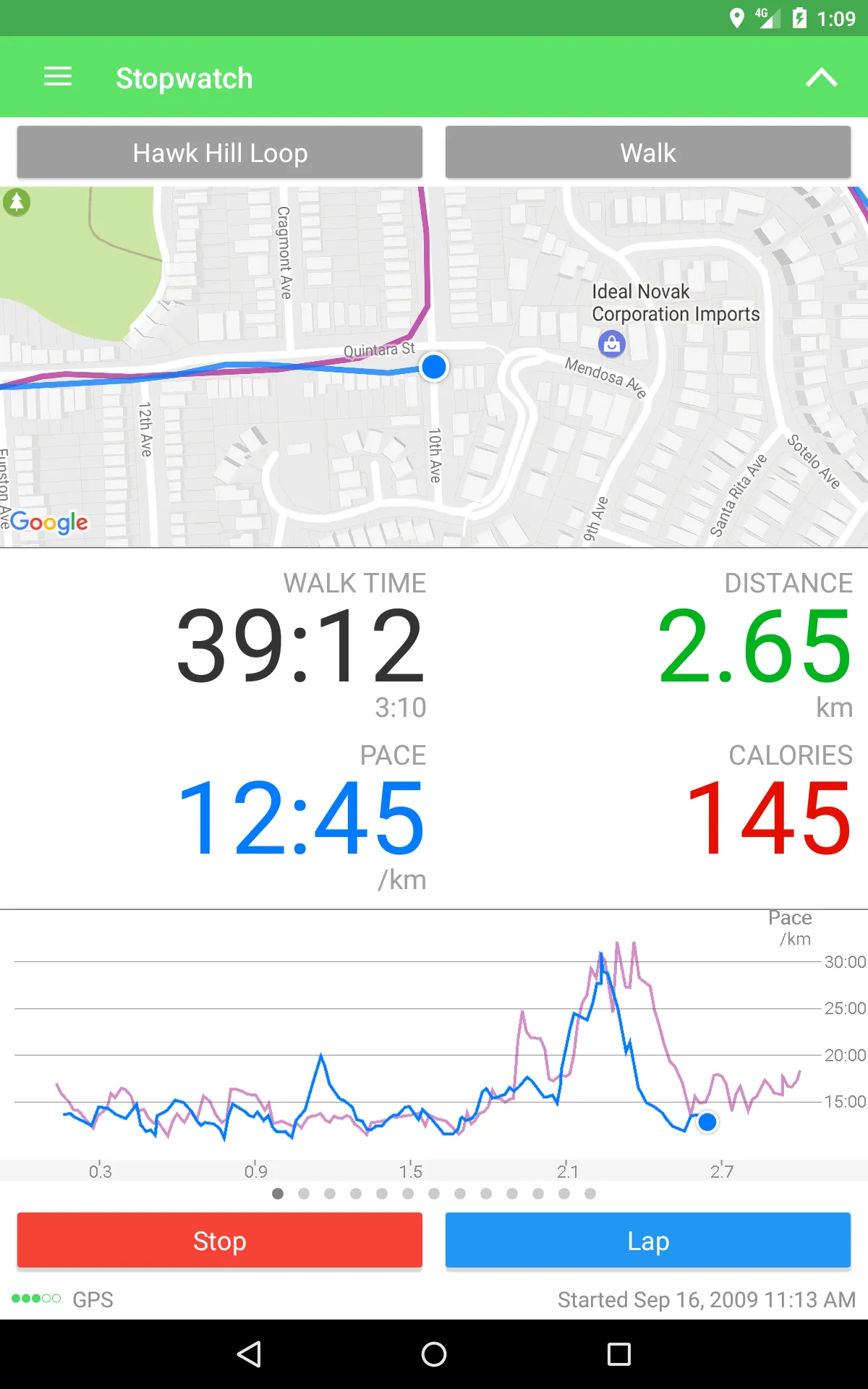The image size is (868, 1389).
Task: Tap the Google logo on the map
Action: [49, 523]
